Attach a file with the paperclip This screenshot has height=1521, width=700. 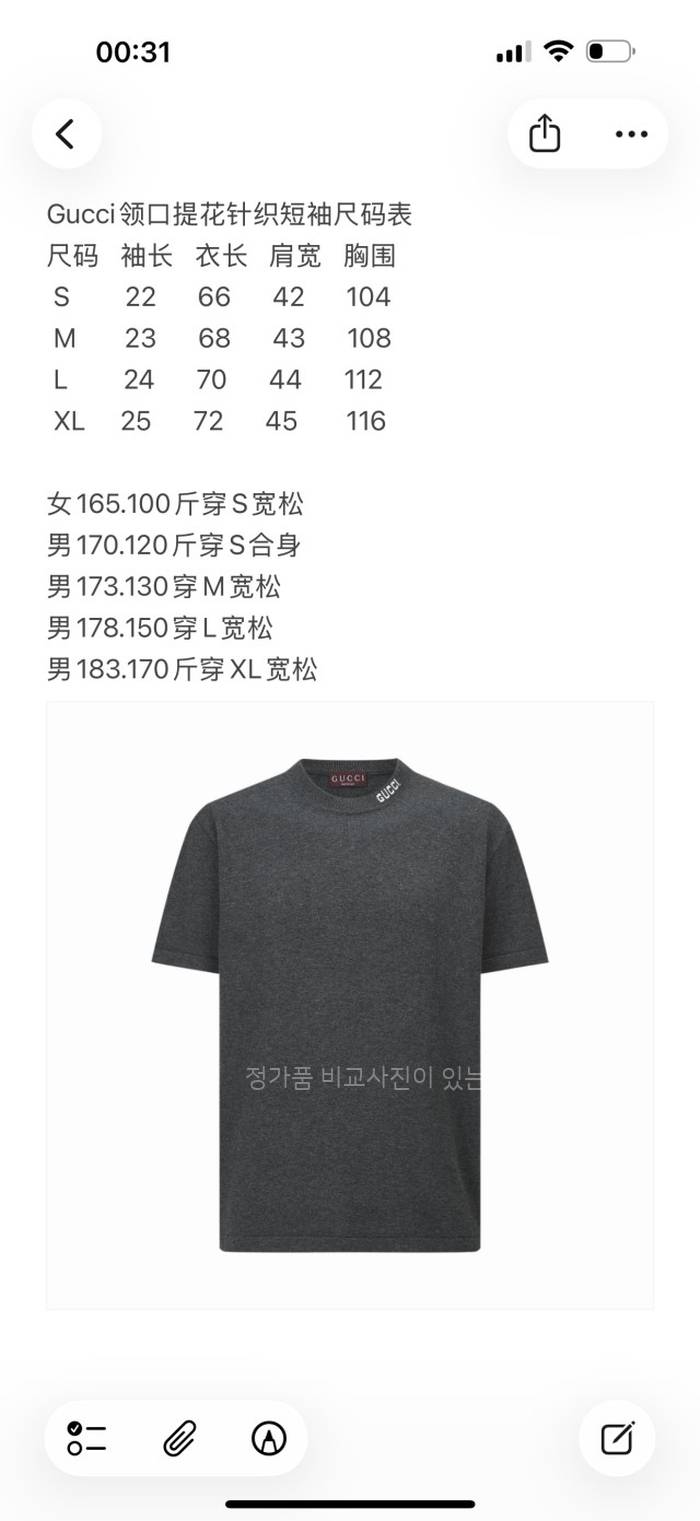(x=178, y=1438)
